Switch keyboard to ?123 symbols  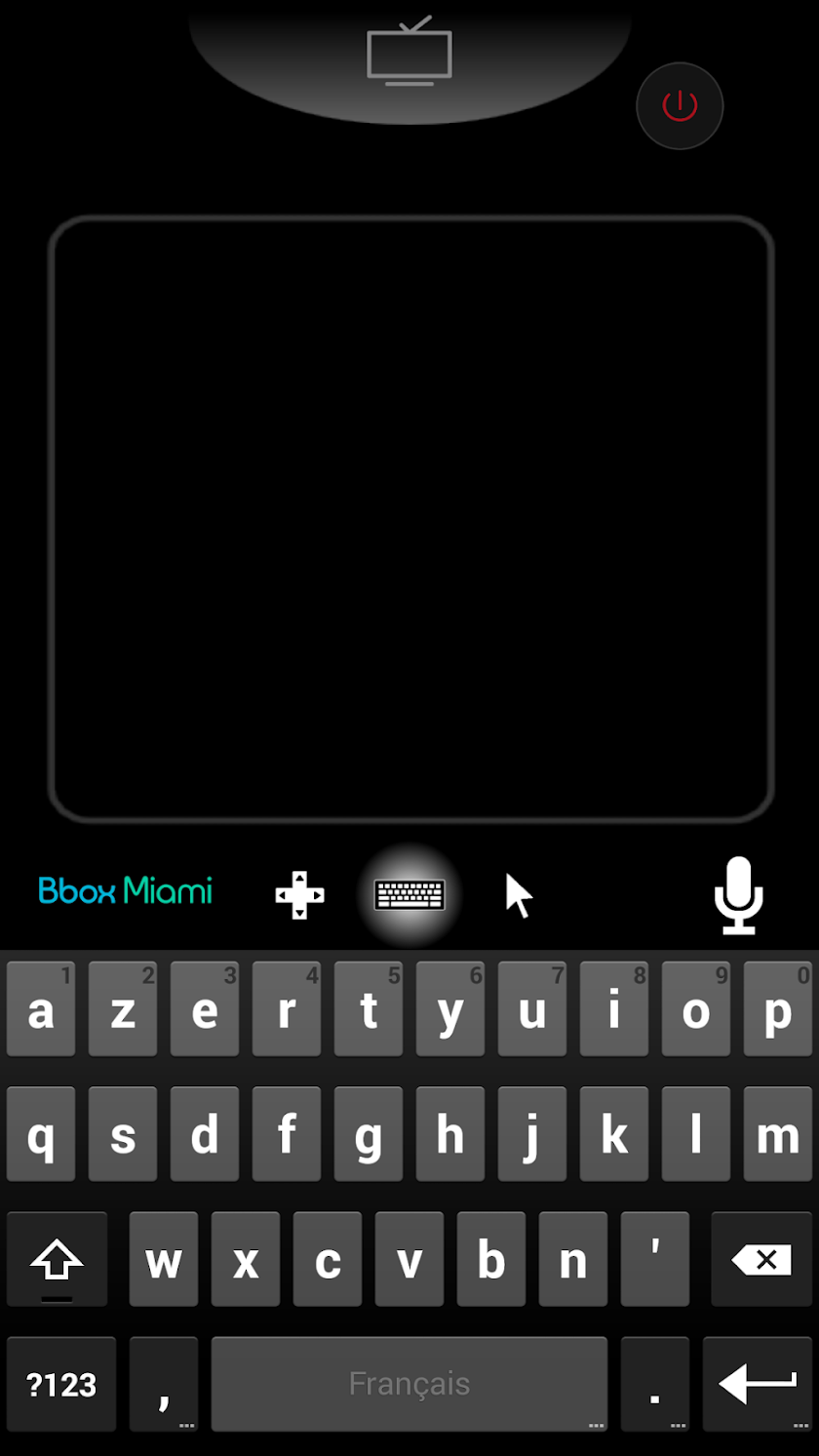pos(60,1384)
